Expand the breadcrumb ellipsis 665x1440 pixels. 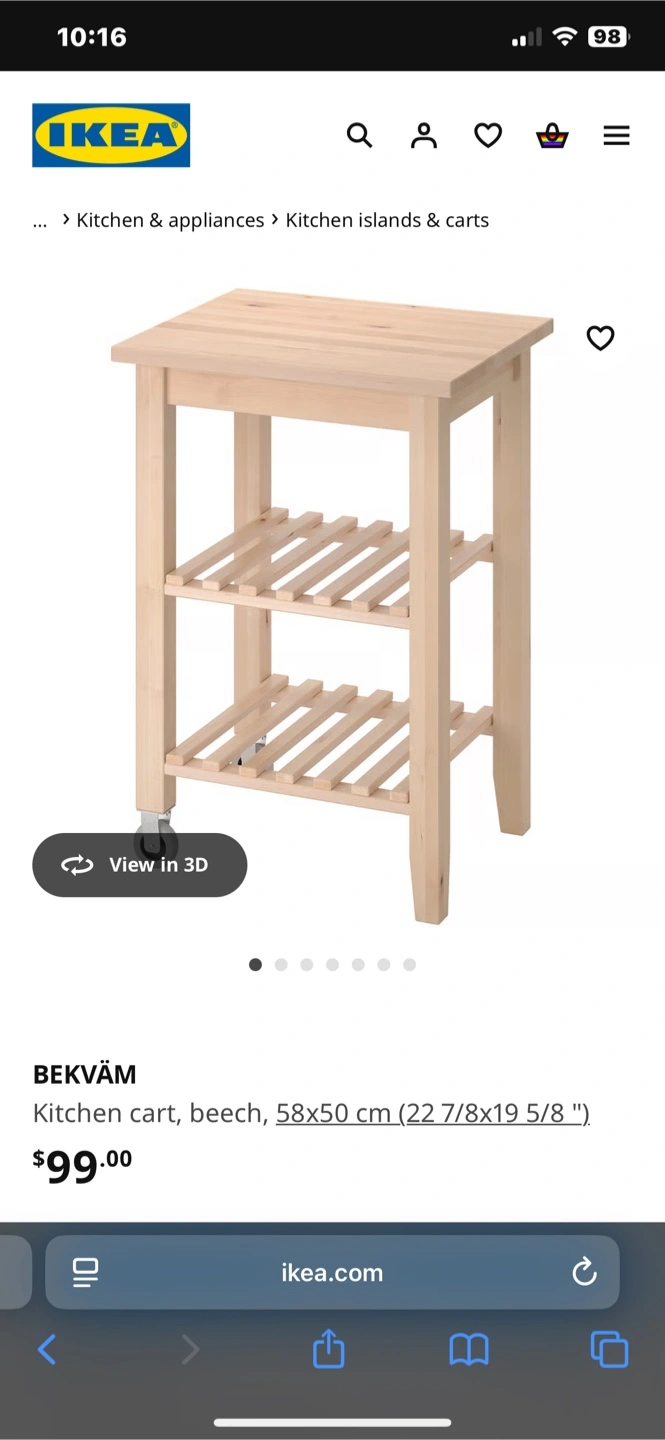pos(40,222)
